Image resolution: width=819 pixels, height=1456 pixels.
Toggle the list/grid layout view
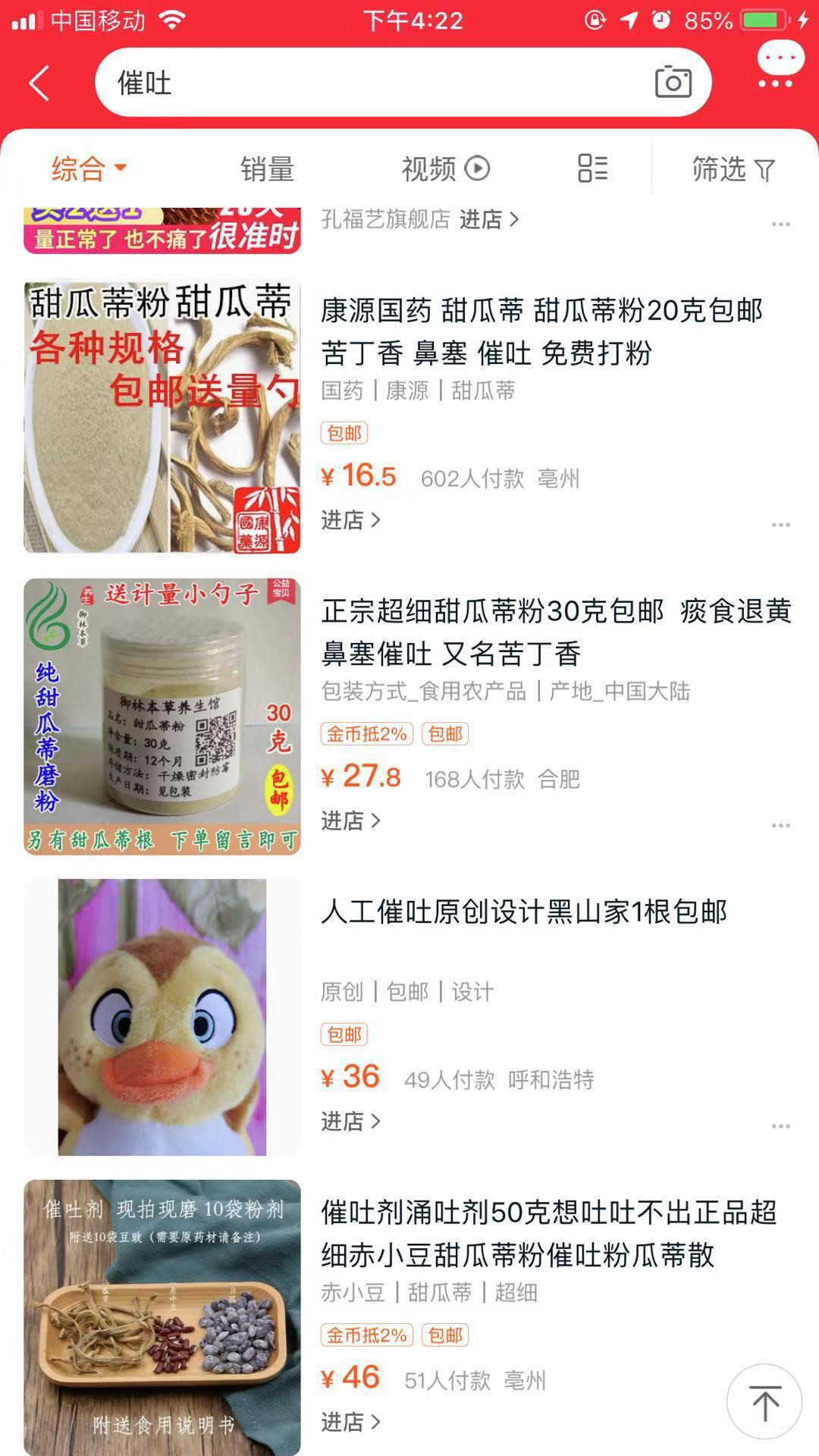pos(592,168)
